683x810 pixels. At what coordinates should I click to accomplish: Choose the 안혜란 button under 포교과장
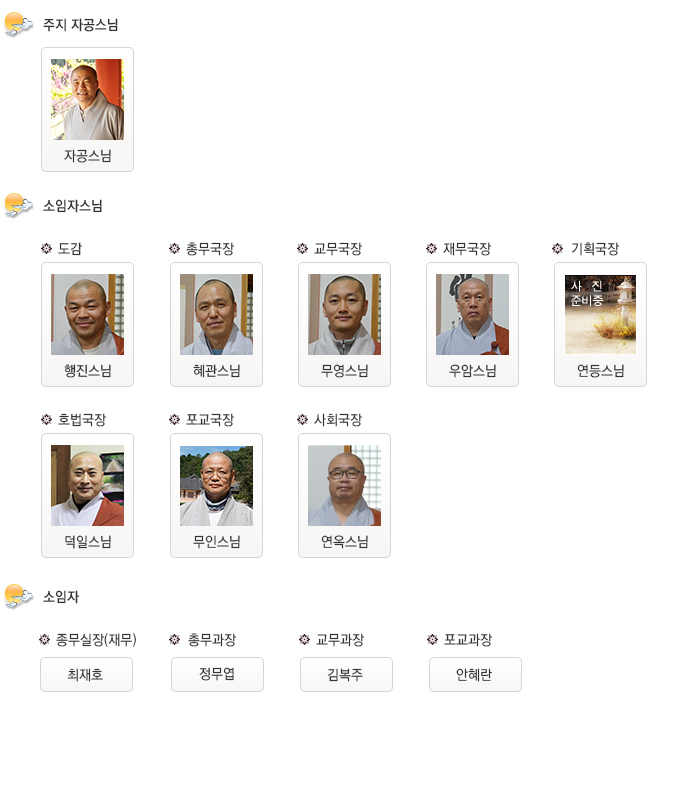click(475, 675)
